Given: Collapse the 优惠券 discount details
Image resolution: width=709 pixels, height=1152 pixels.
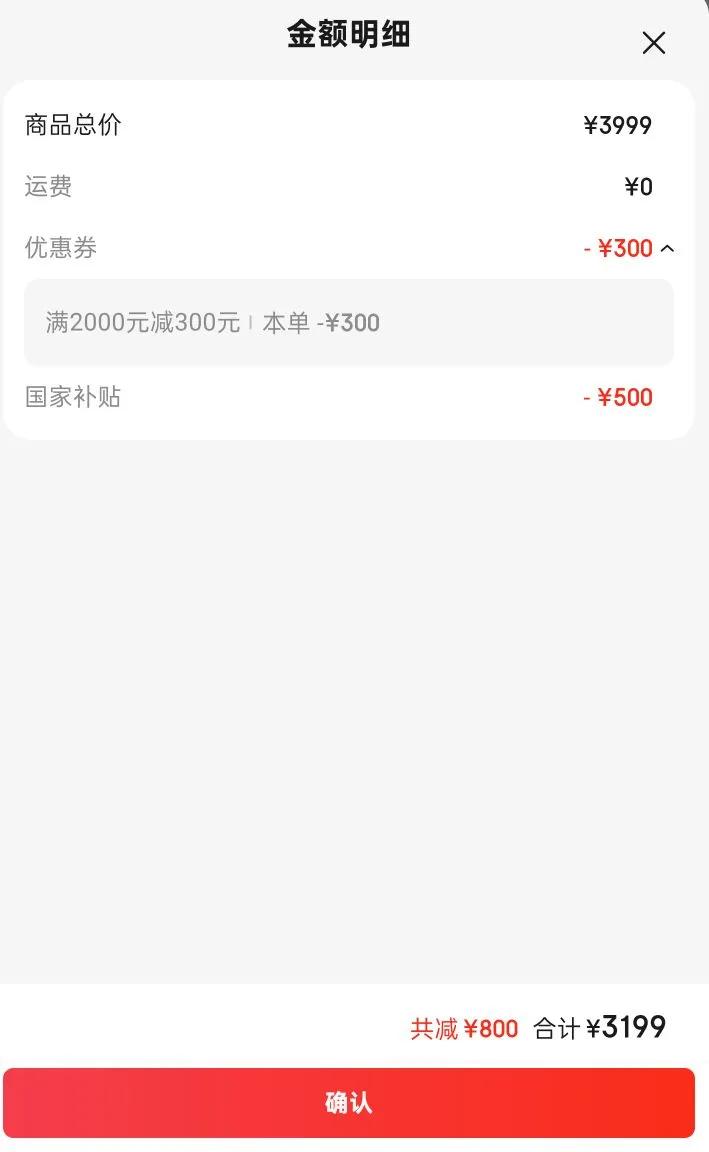Looking at the screenshot, I should (667, 248).
